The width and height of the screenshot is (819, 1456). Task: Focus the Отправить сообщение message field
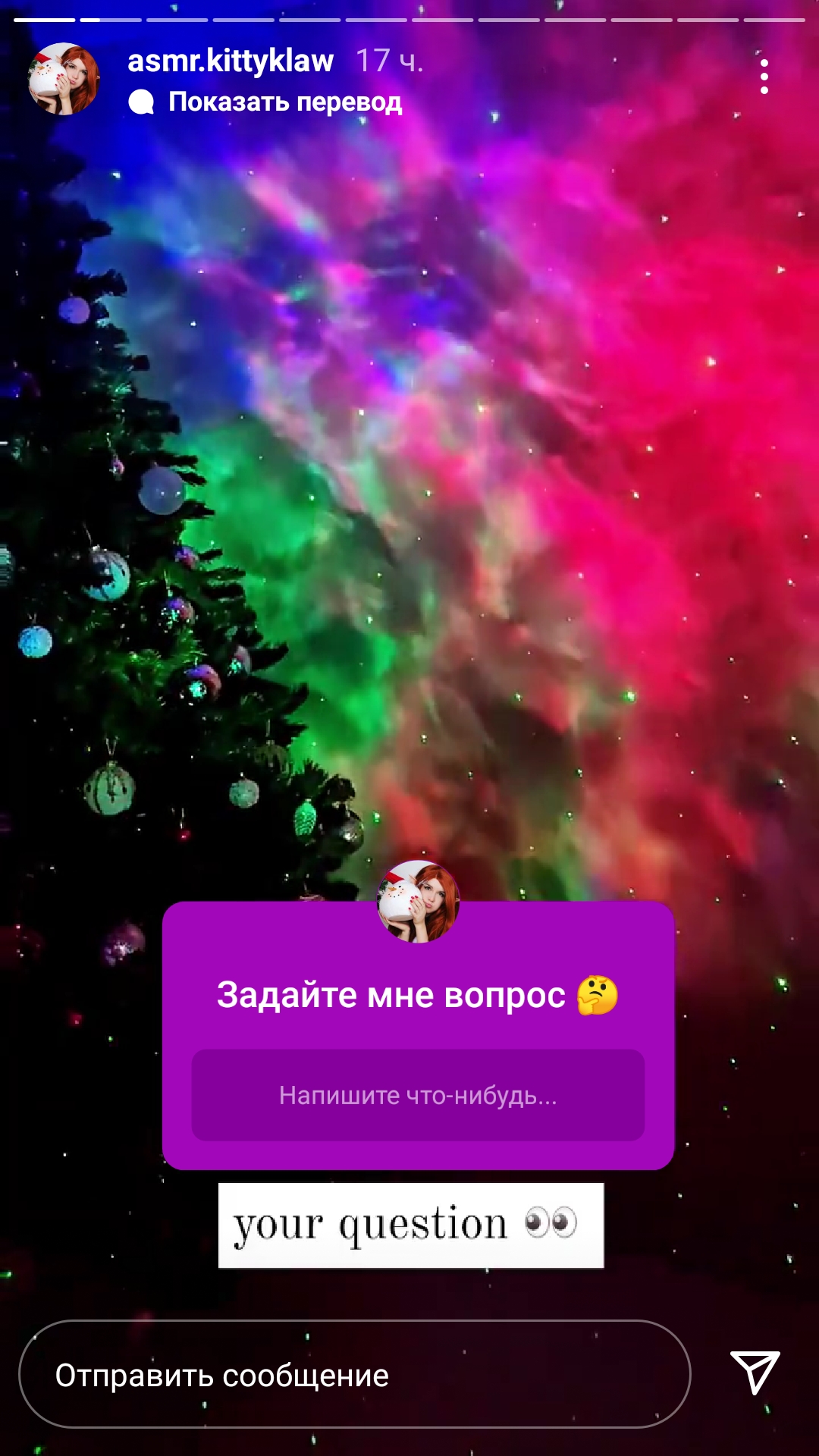354,1374
